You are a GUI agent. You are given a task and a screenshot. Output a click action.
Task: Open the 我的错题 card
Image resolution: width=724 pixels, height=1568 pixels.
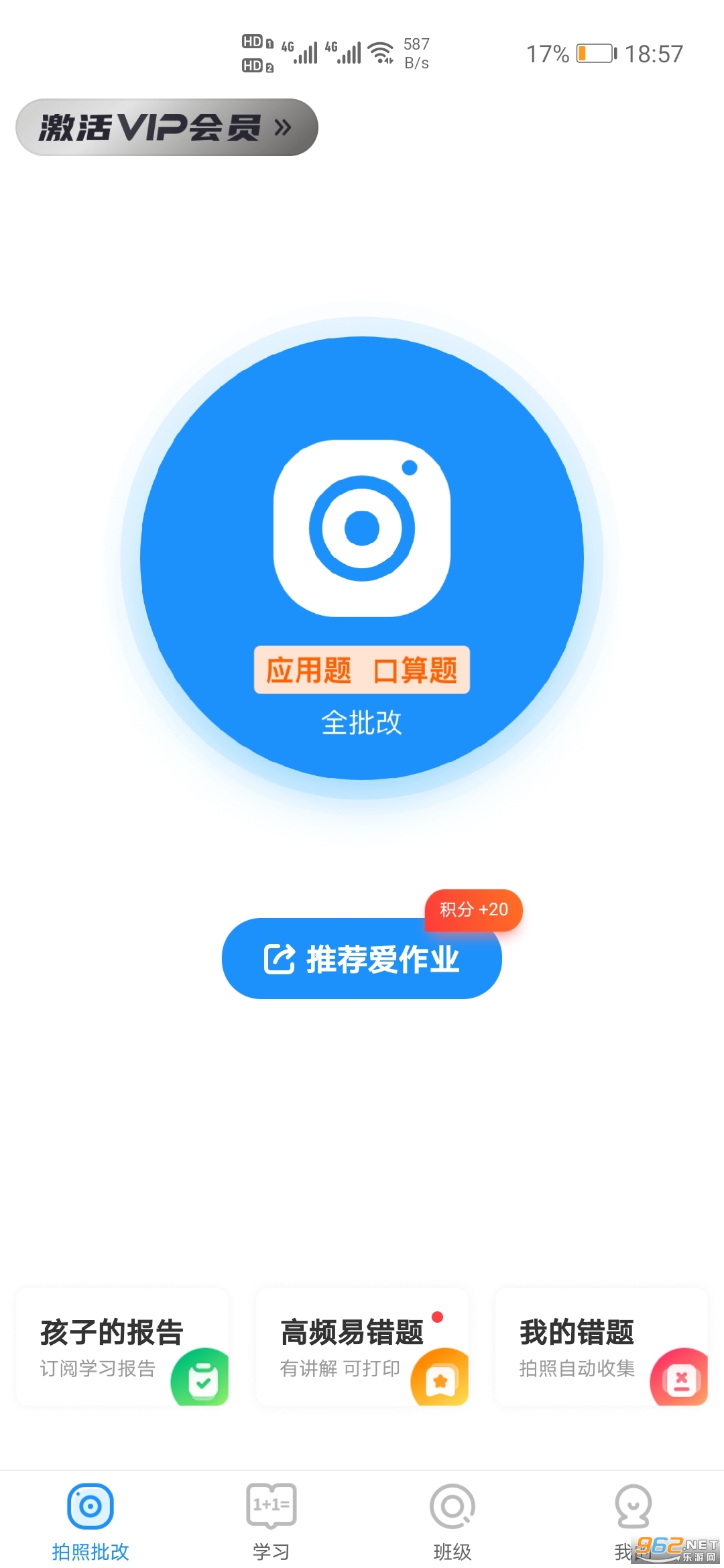coord(601,1347)
